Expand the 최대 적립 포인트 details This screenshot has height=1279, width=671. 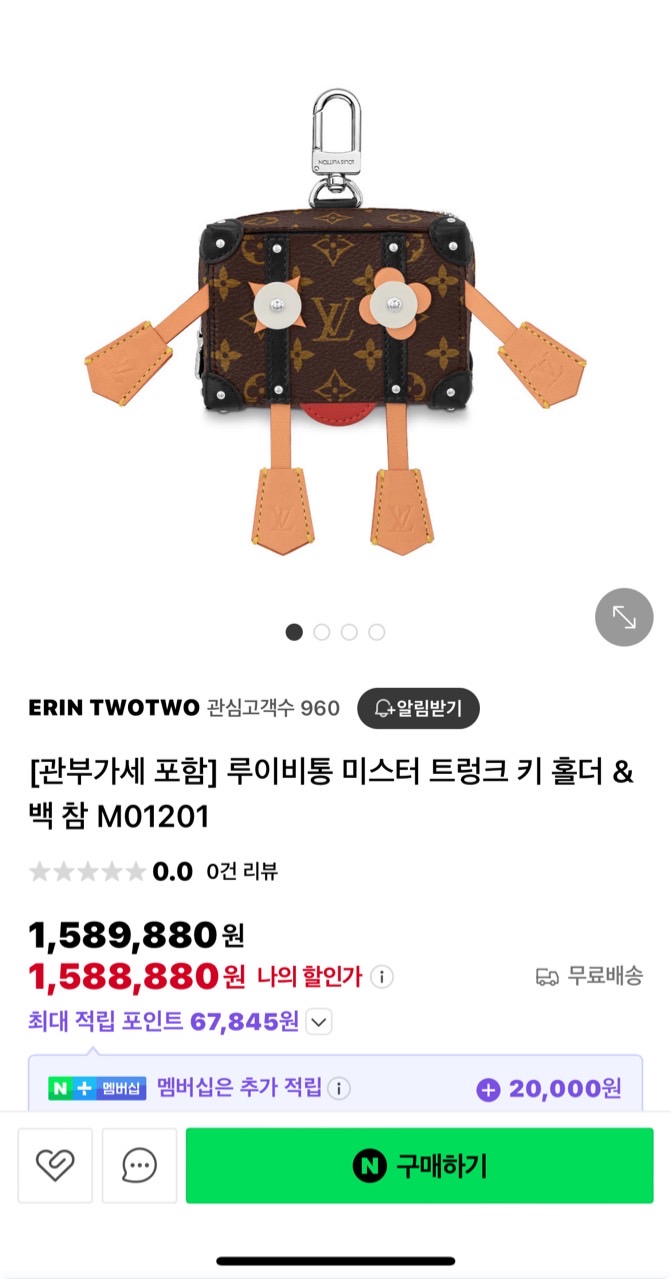[x=319, y=1022]
